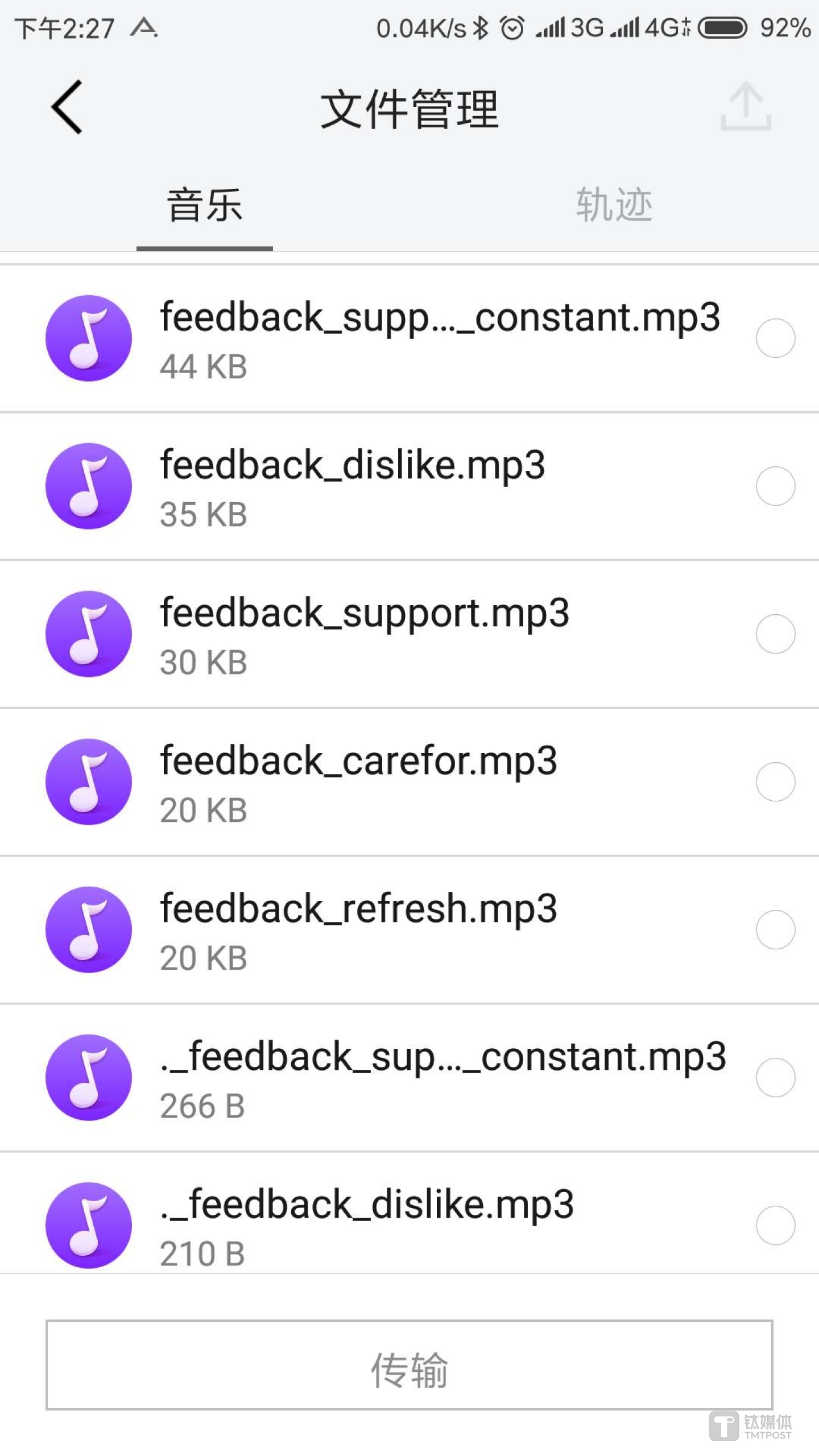This screenshot has width=819, height=1456.
Task: Mark feedback_carefor.mp3 for transfer
Action: point(775,782)
